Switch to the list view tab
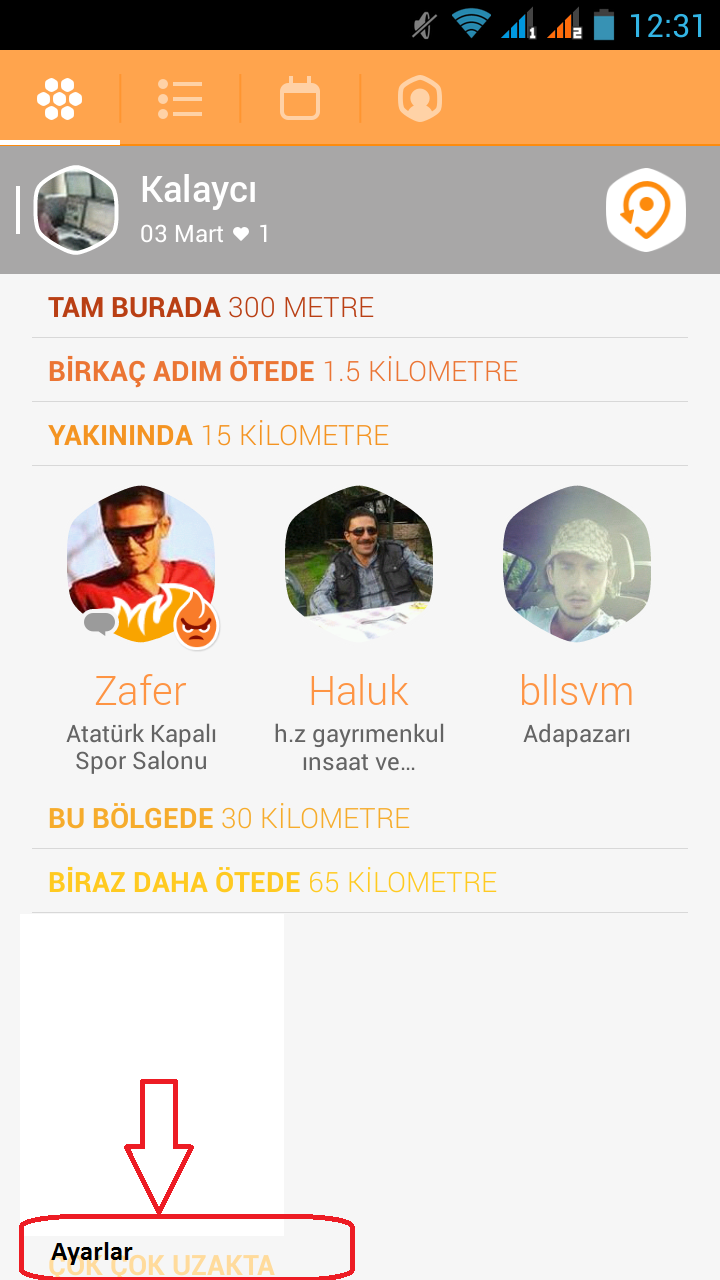The height and width of the screenshot is (1280, 720). pyautogui.click(x=180, y=98)
